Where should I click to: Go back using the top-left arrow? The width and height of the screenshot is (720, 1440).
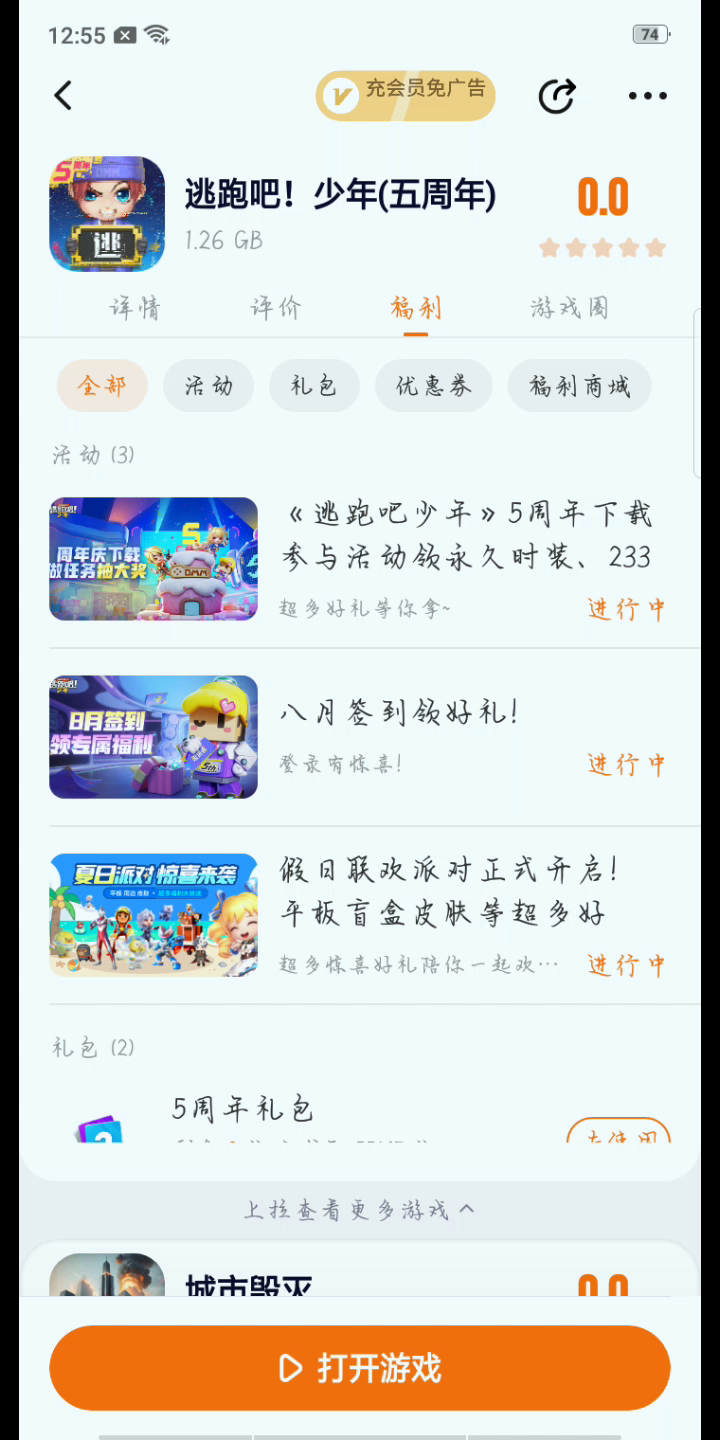63,96
